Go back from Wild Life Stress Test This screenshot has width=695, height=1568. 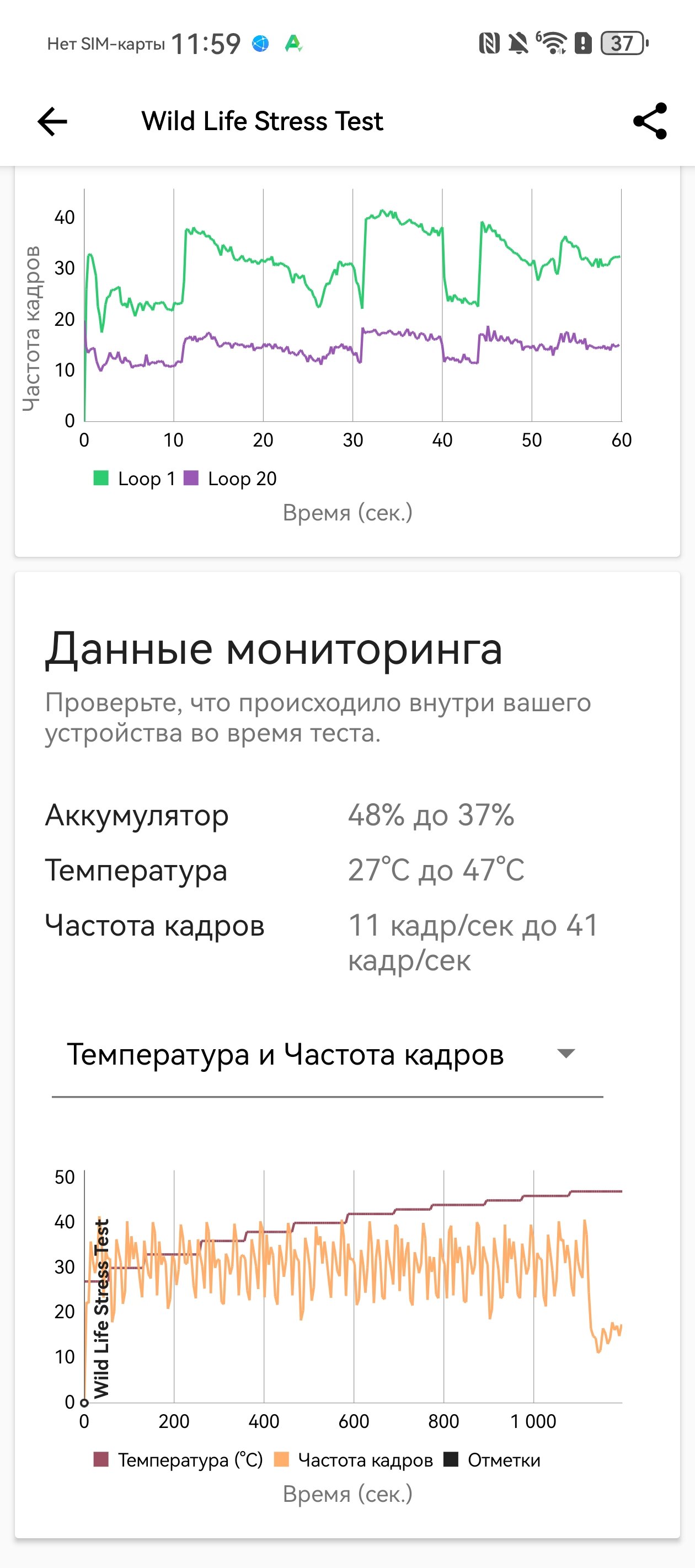[52, 121]
